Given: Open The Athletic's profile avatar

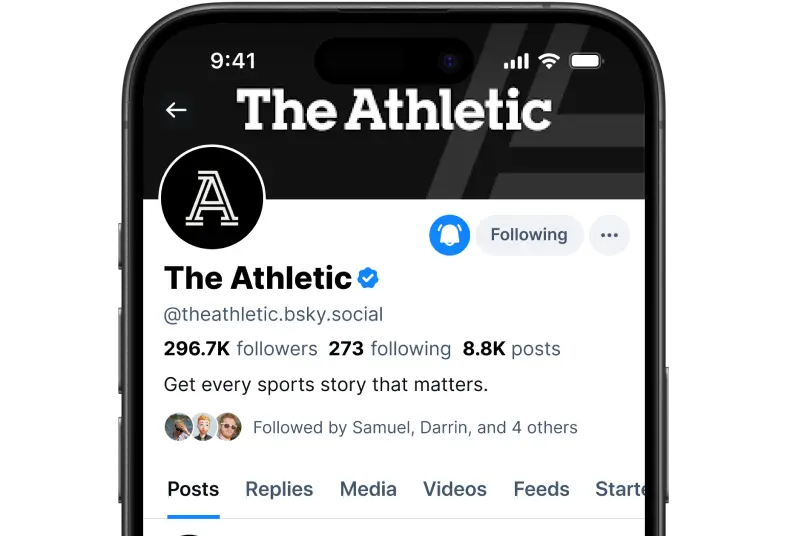Looking at the screenshot, I should tap(212, 198).
